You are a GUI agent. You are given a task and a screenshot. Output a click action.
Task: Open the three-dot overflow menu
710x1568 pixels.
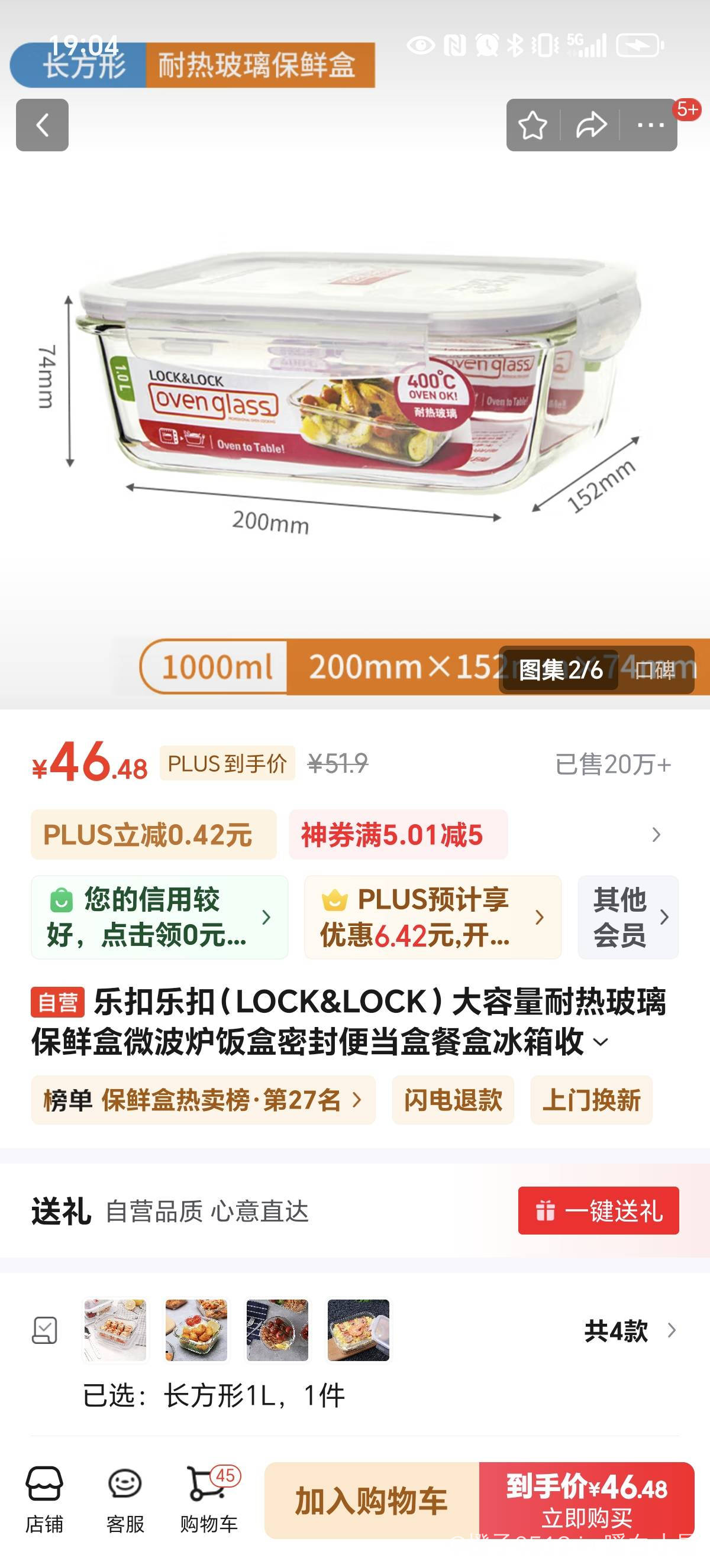click(x=650, y=125)
